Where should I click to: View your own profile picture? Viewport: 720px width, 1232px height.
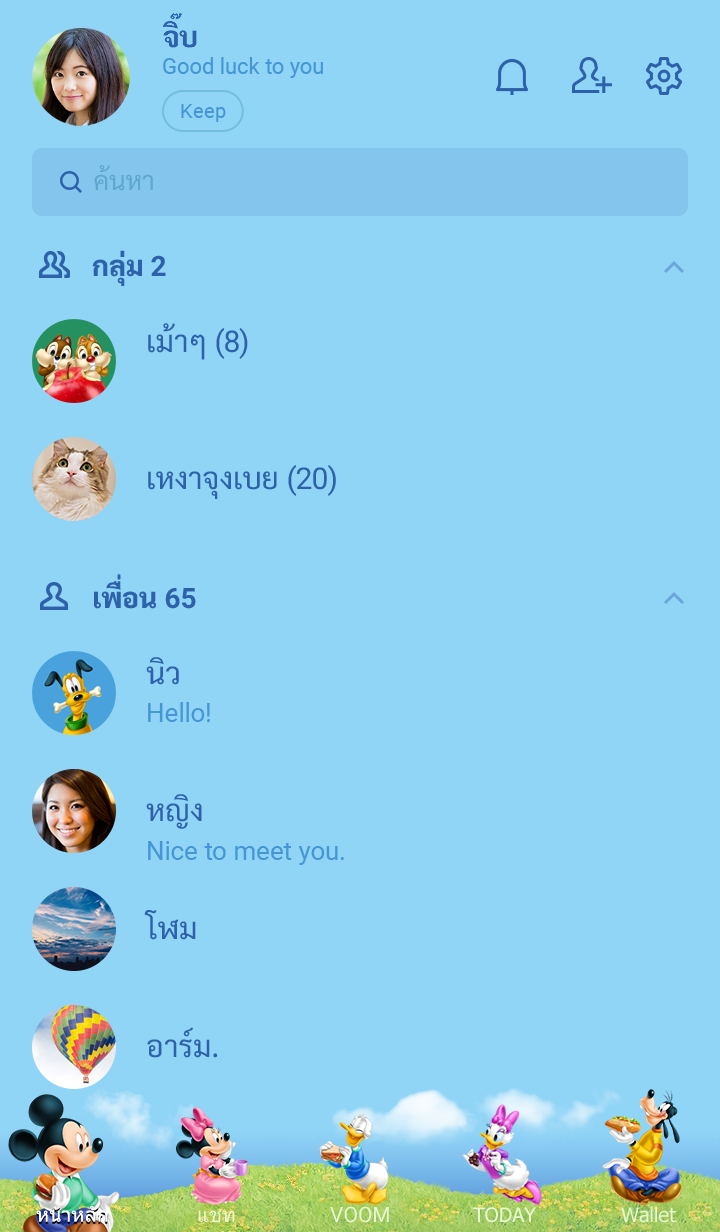click(x=81, y=77)
